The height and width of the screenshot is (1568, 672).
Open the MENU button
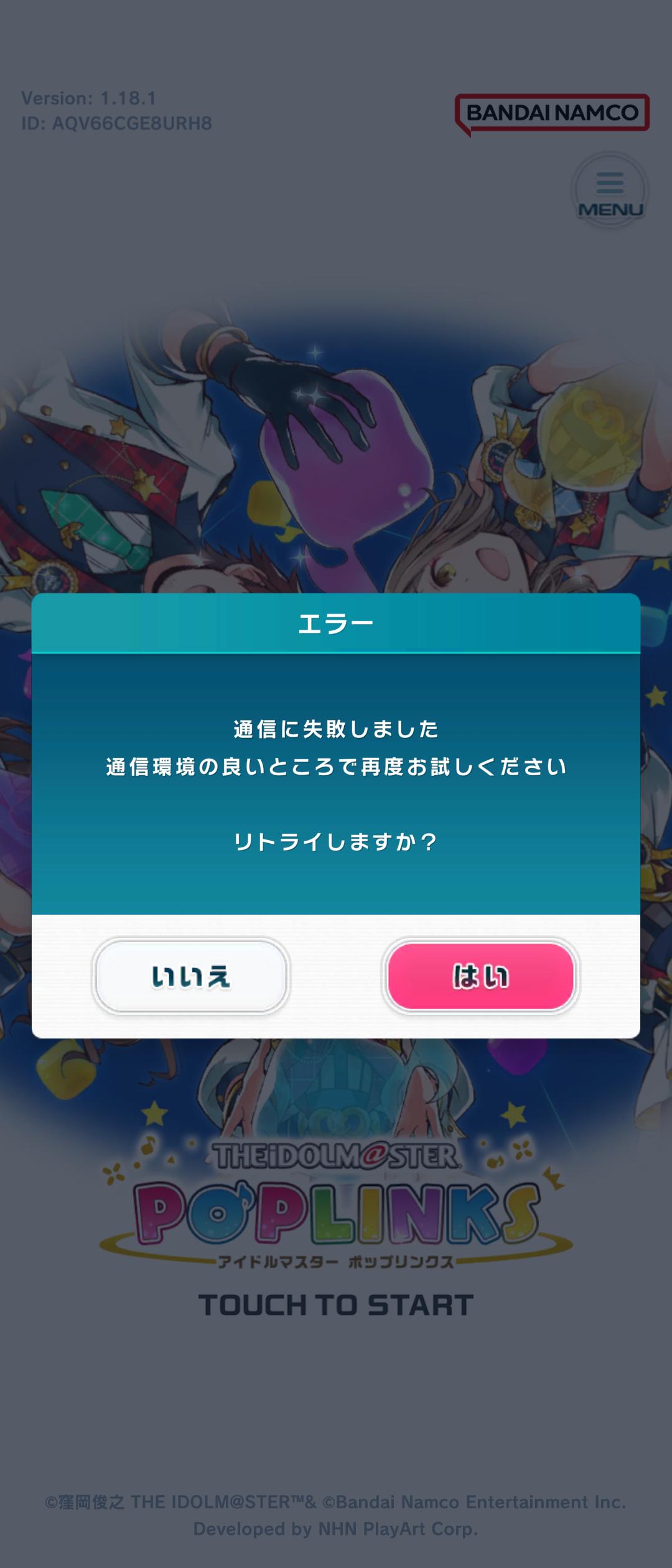[x=610, y=191]
